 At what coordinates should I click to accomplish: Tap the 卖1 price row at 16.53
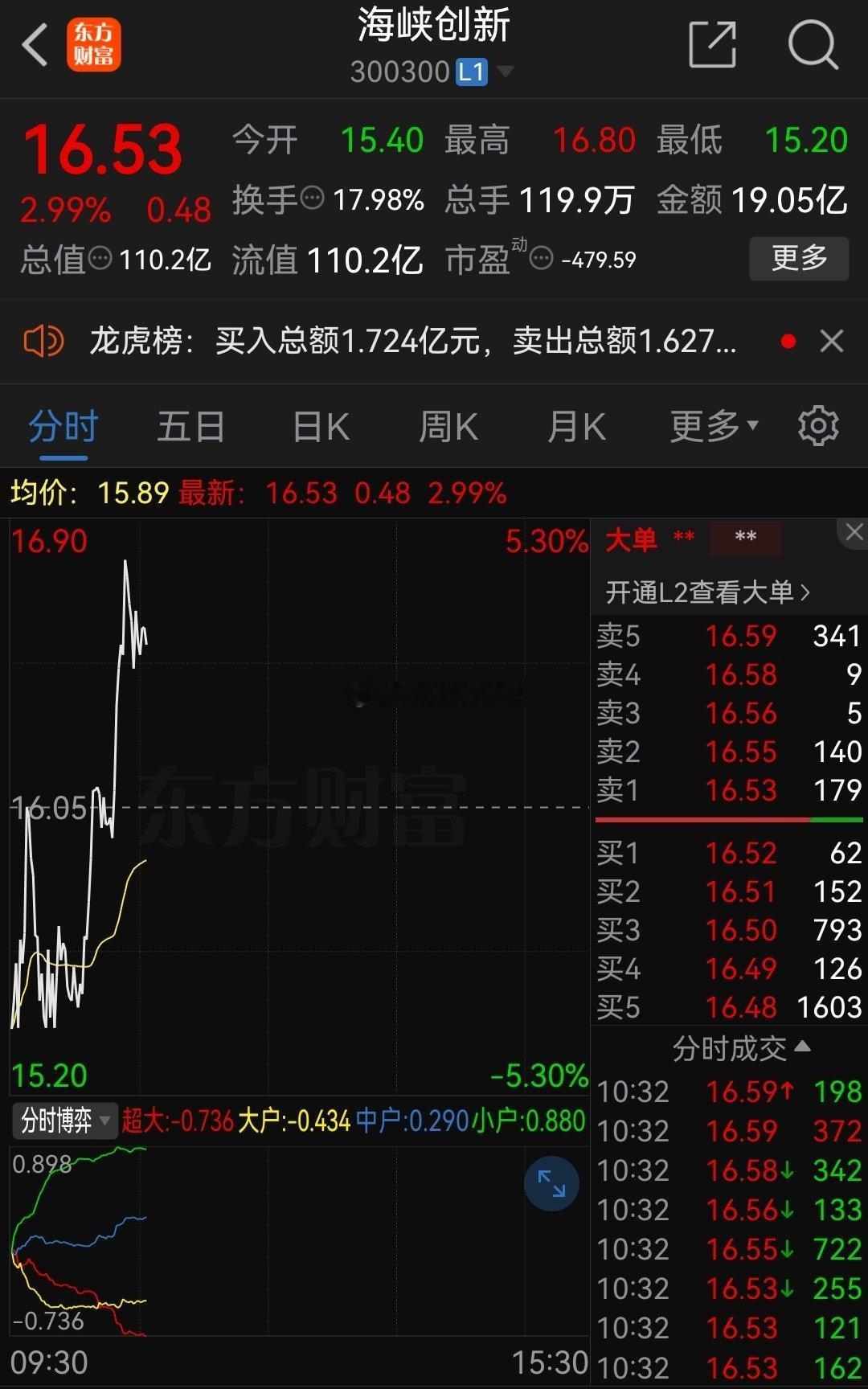coord(723,789)
